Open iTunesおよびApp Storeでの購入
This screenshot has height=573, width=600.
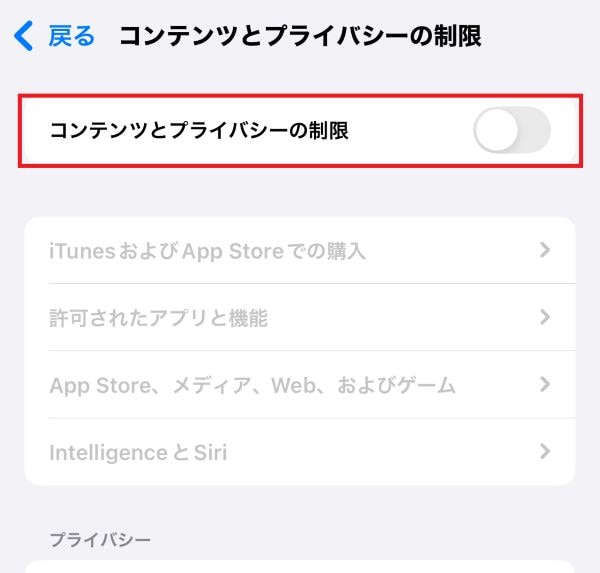tap(299, 250)
